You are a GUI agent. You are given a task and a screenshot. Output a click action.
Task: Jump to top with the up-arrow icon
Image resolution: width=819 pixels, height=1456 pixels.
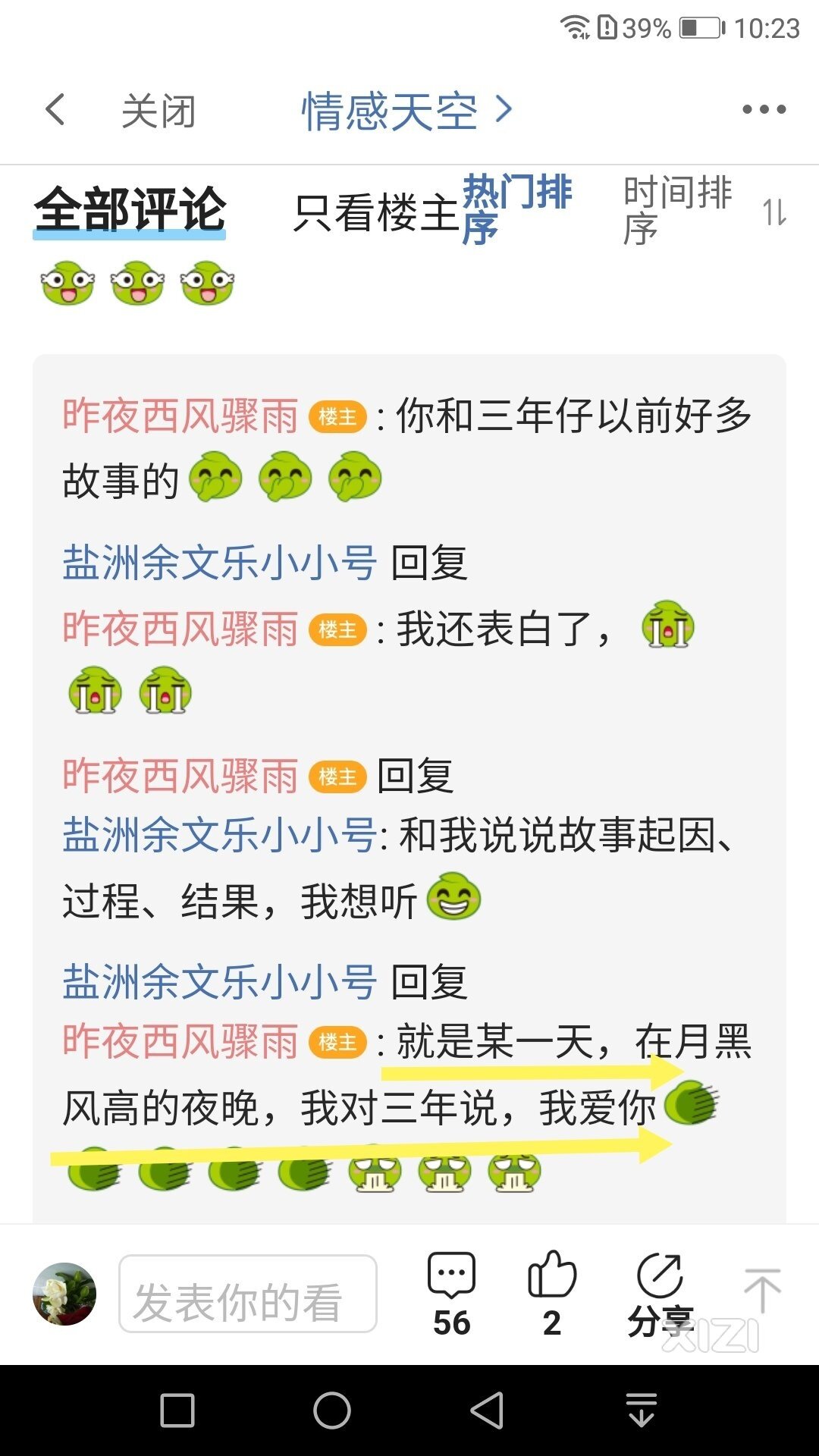click(x=762, y=1291)
